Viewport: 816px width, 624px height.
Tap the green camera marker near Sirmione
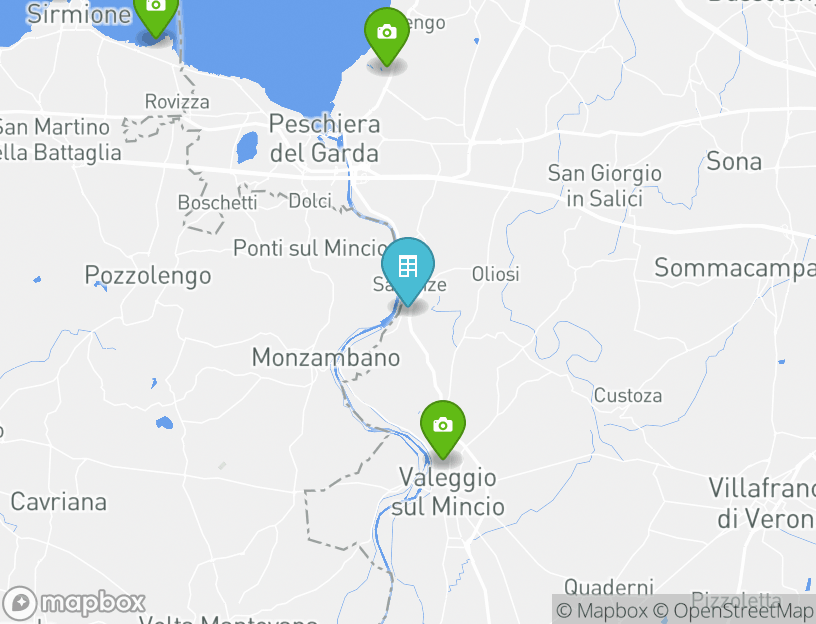point(155,8)
